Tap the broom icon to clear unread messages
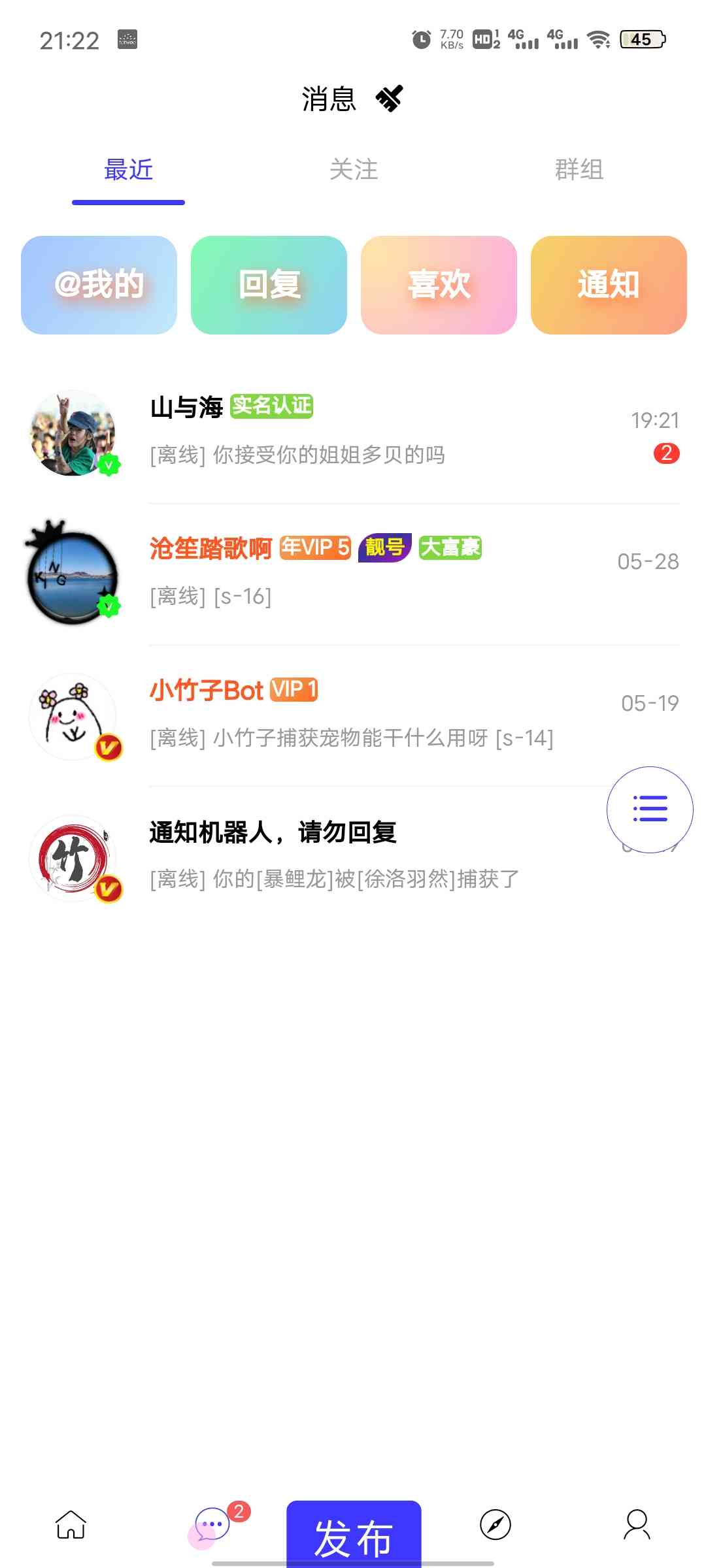This screenshot has width=706, height=1568. [x=390, y=99]
